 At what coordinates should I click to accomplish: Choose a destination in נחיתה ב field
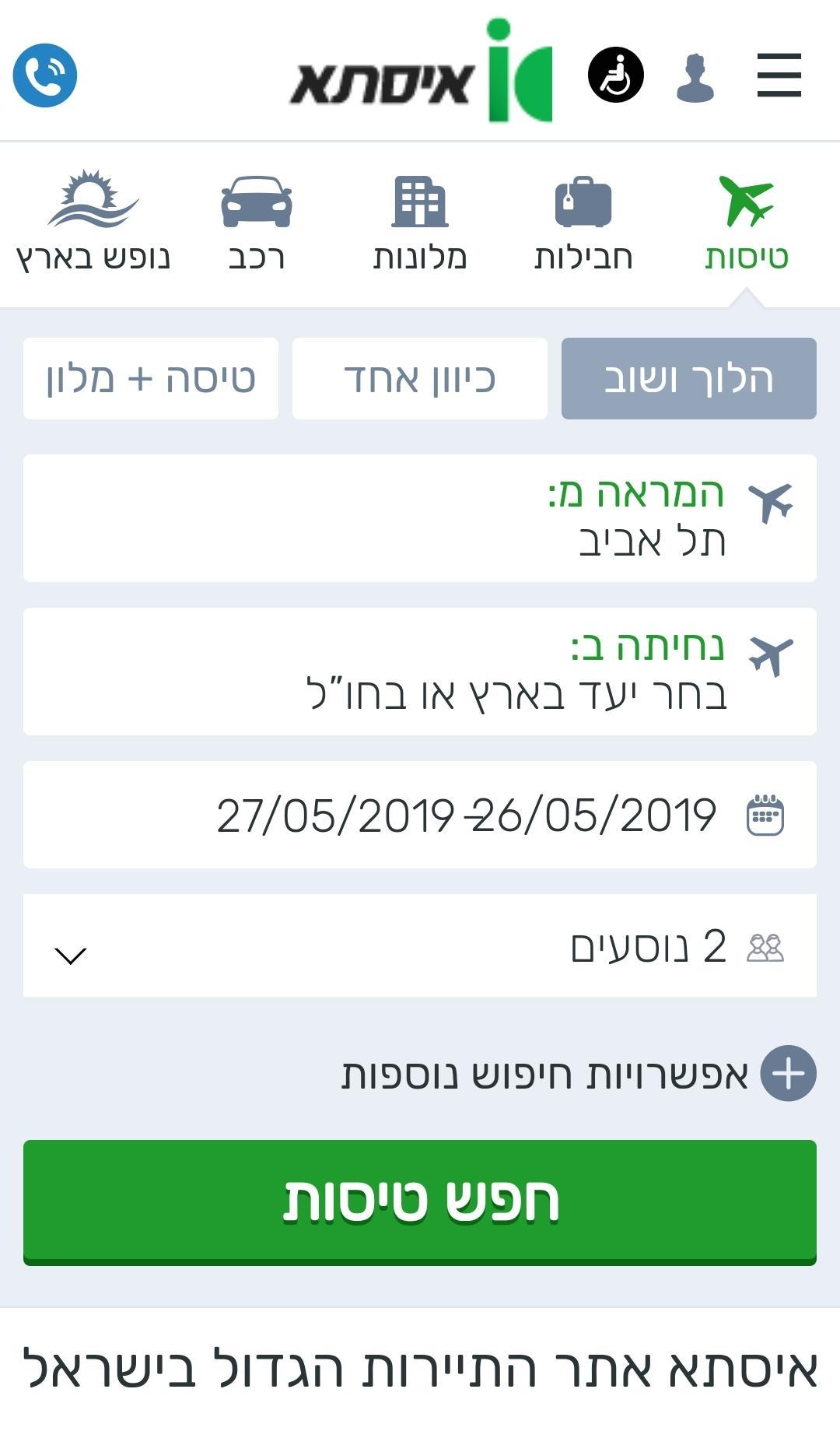coord(420,672)
